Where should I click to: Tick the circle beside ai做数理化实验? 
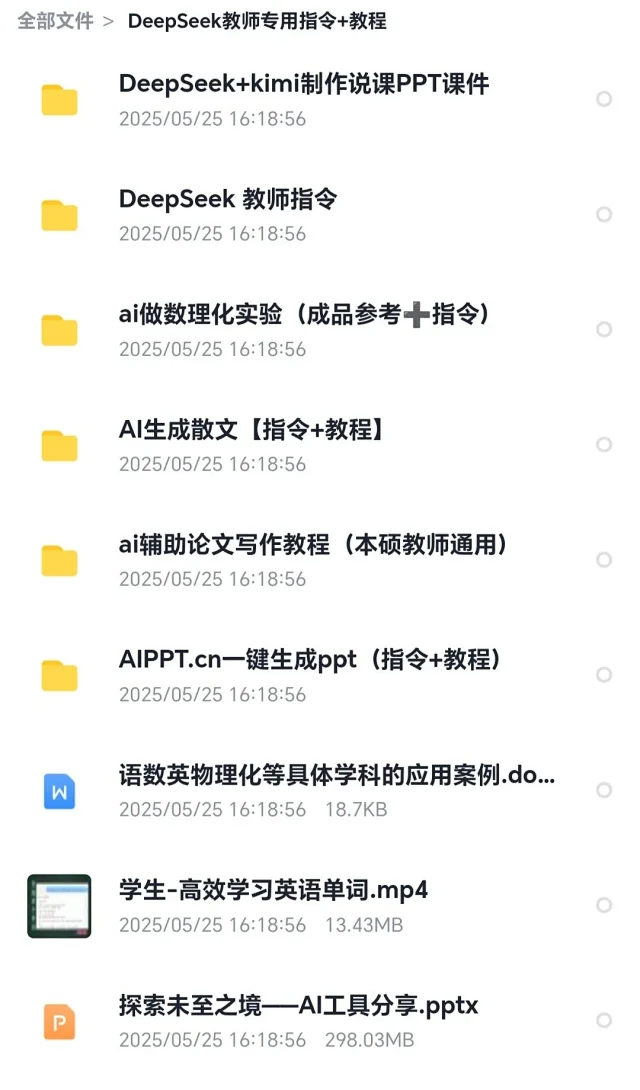pyautogui.click(x=604, y=330)
